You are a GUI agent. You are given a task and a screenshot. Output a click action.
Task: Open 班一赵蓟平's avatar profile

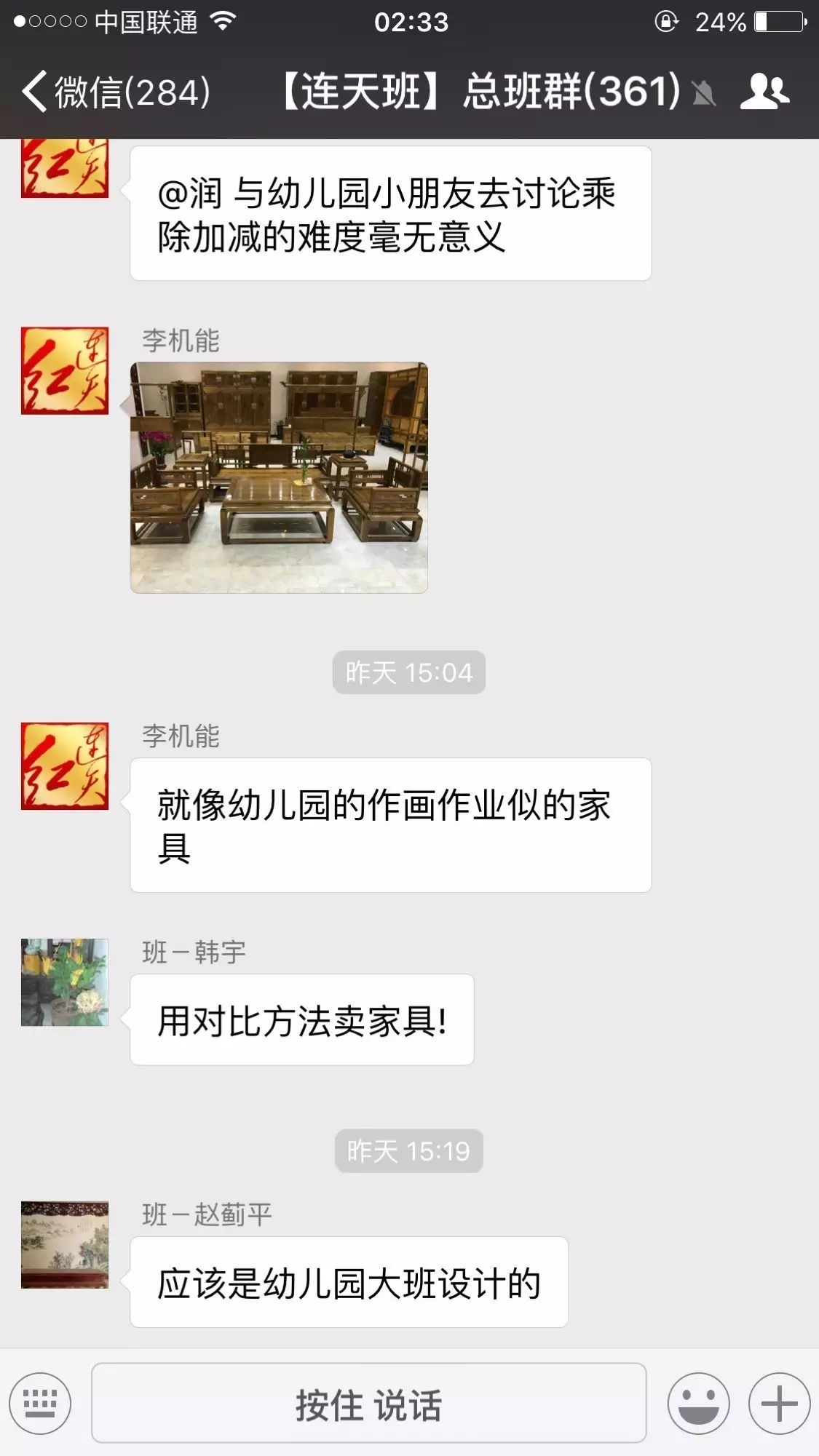click(65, 1244)
